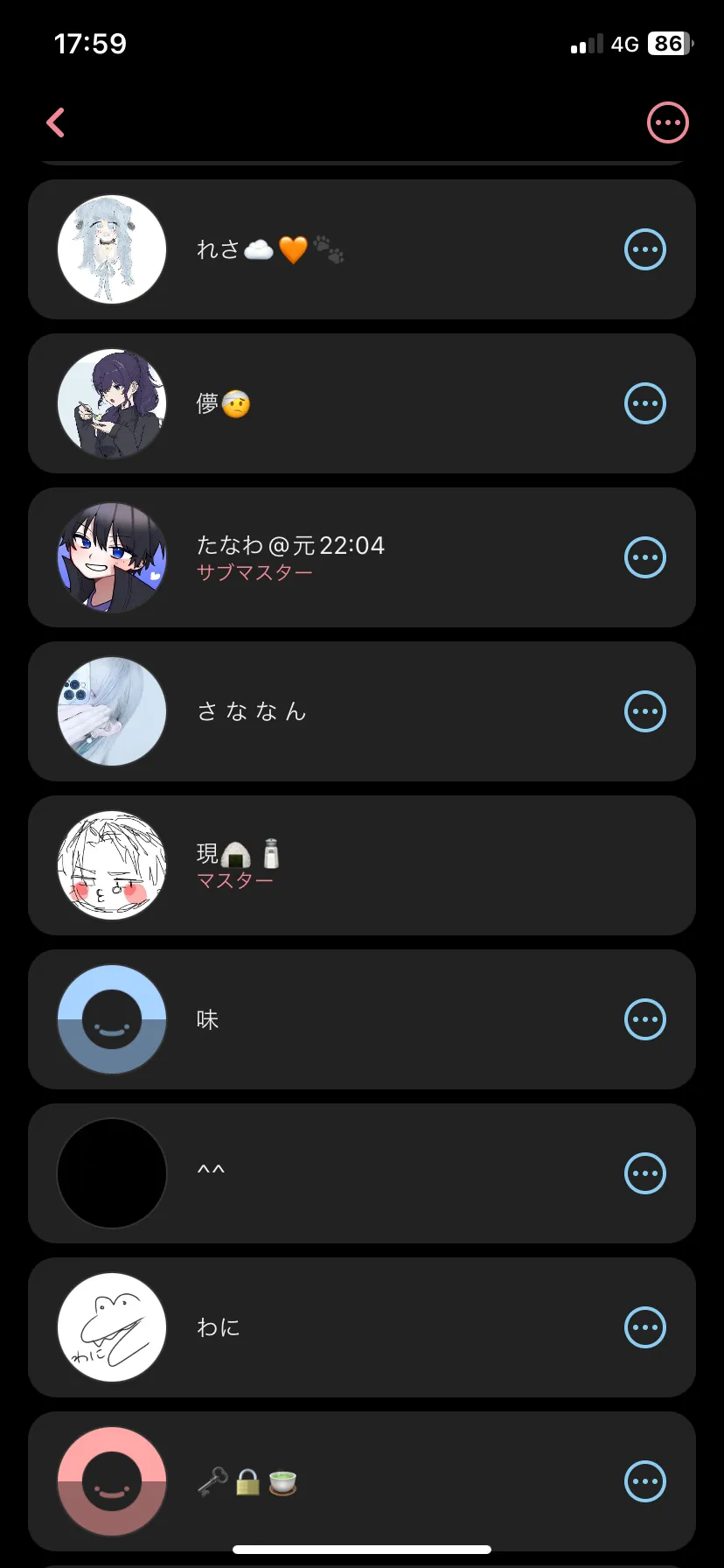
Task: Open options for the member named ^^
Action: [x=645, y=1173]
